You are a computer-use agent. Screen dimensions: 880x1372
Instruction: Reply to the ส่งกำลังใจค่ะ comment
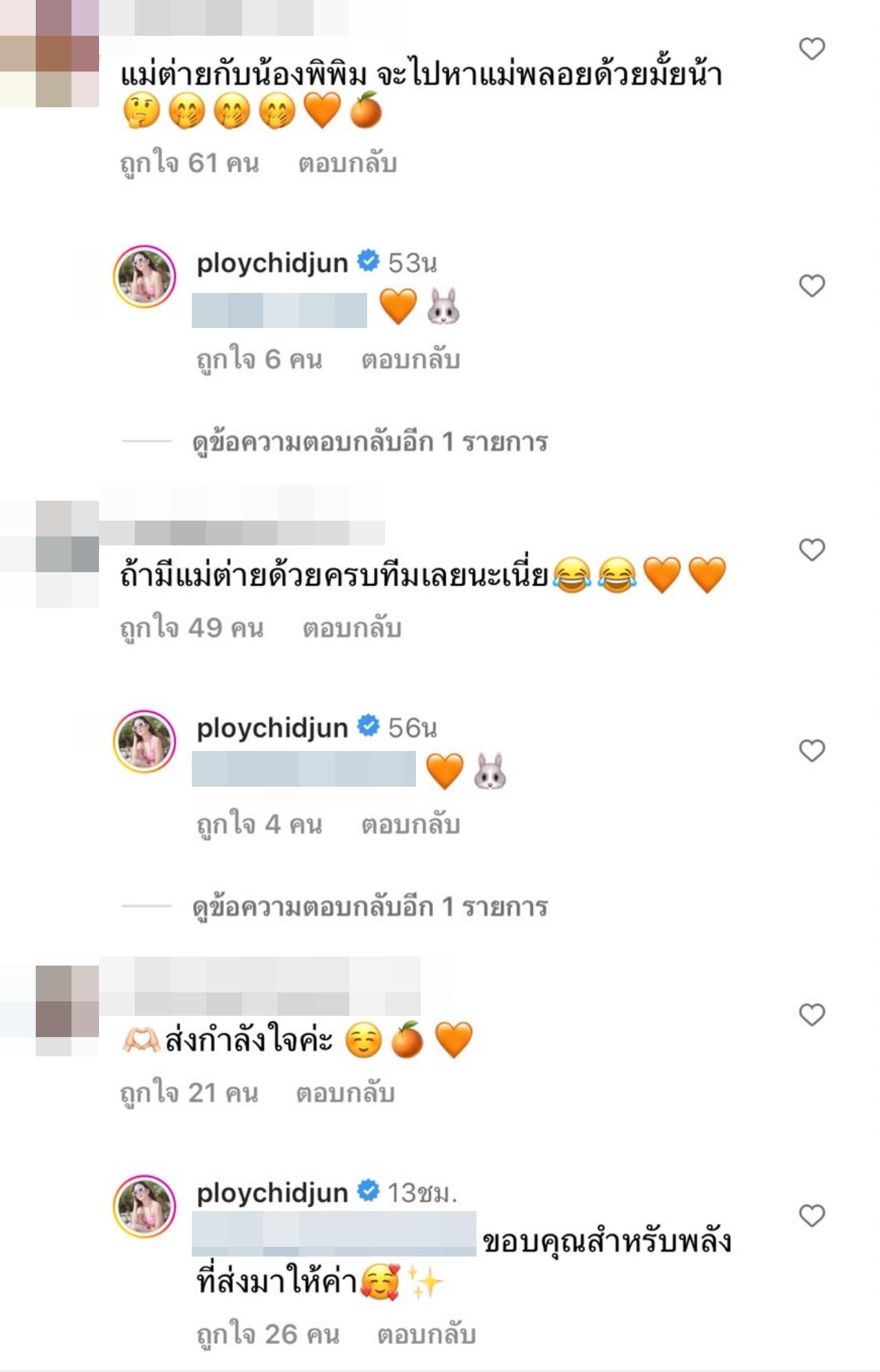click(345, 1093)
